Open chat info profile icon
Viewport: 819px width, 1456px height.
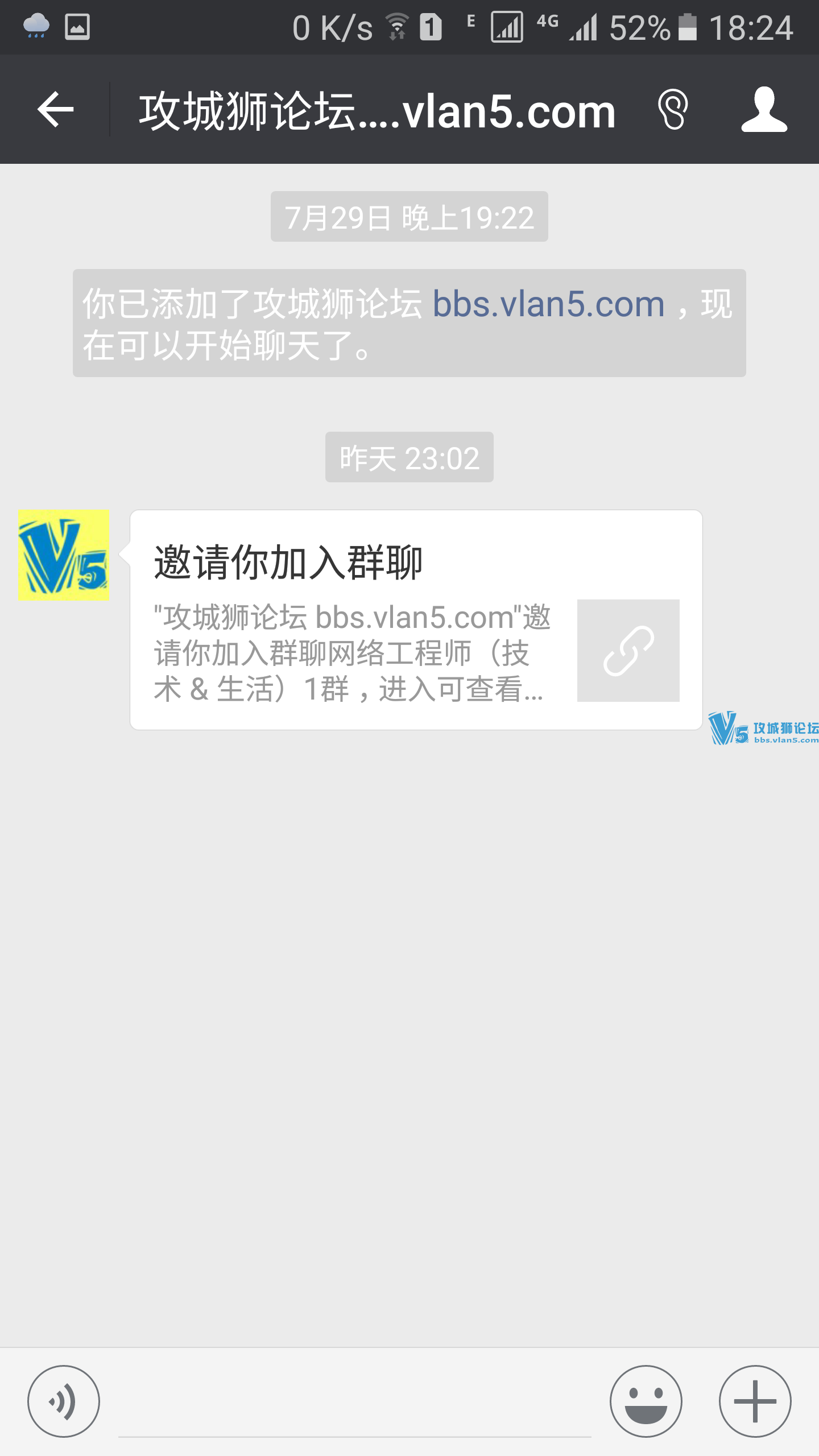click(764, 109)
